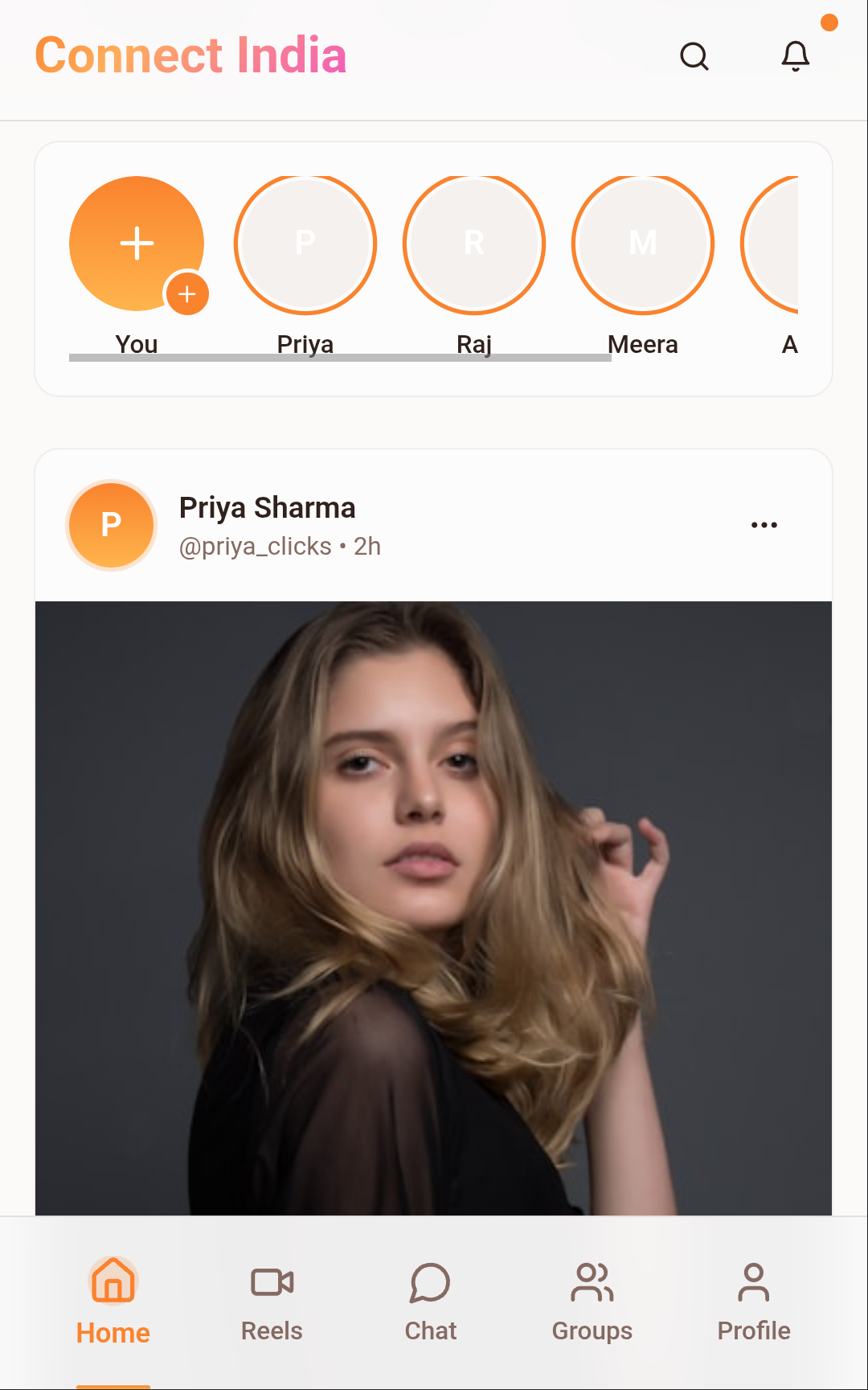The width and height of the screenshot is (868, 1390).
Task: View Priya's story
Action: [305, 244]
